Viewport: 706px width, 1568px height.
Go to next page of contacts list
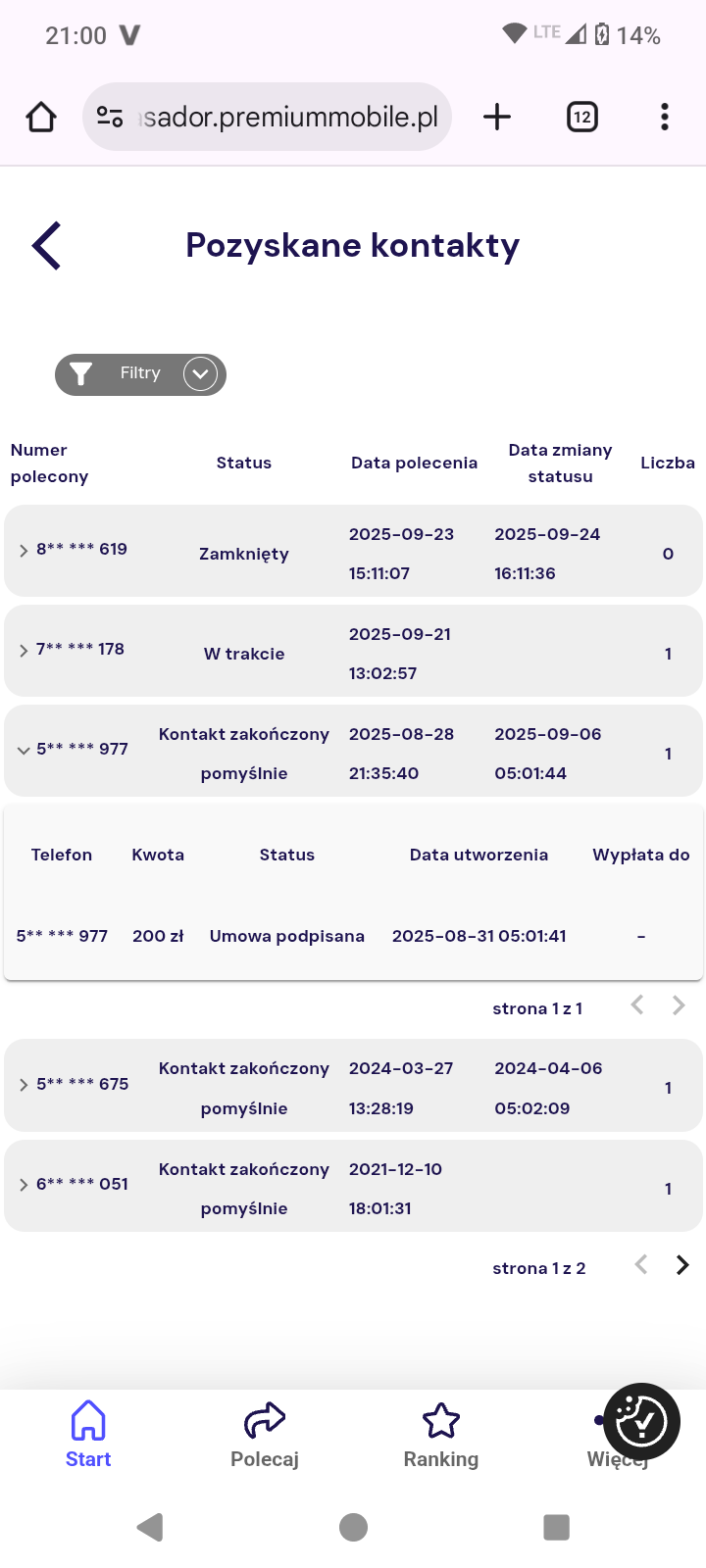682,1265
